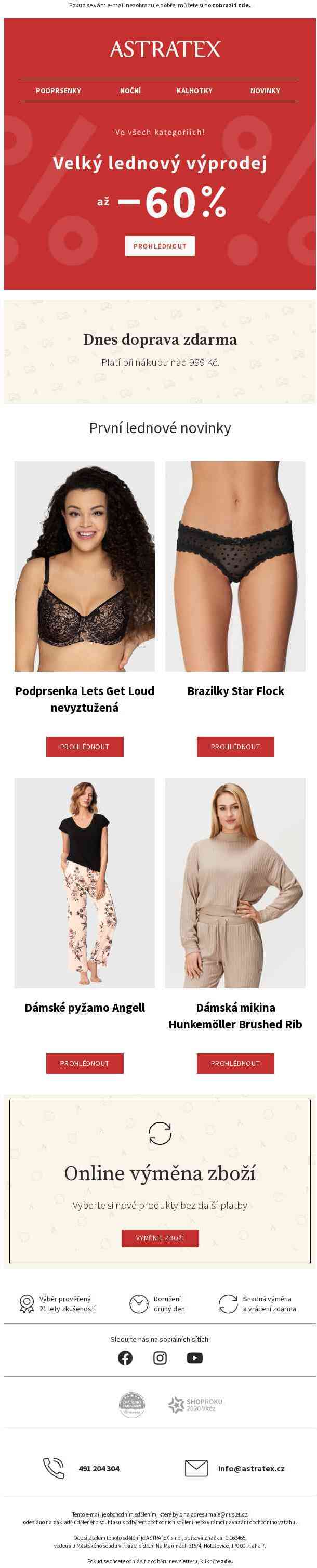Open the Dámské pyžamo Angell product photo
The height and width of the screenshot is (1568, 317).
pyautogui.click(x=85, y=882)
